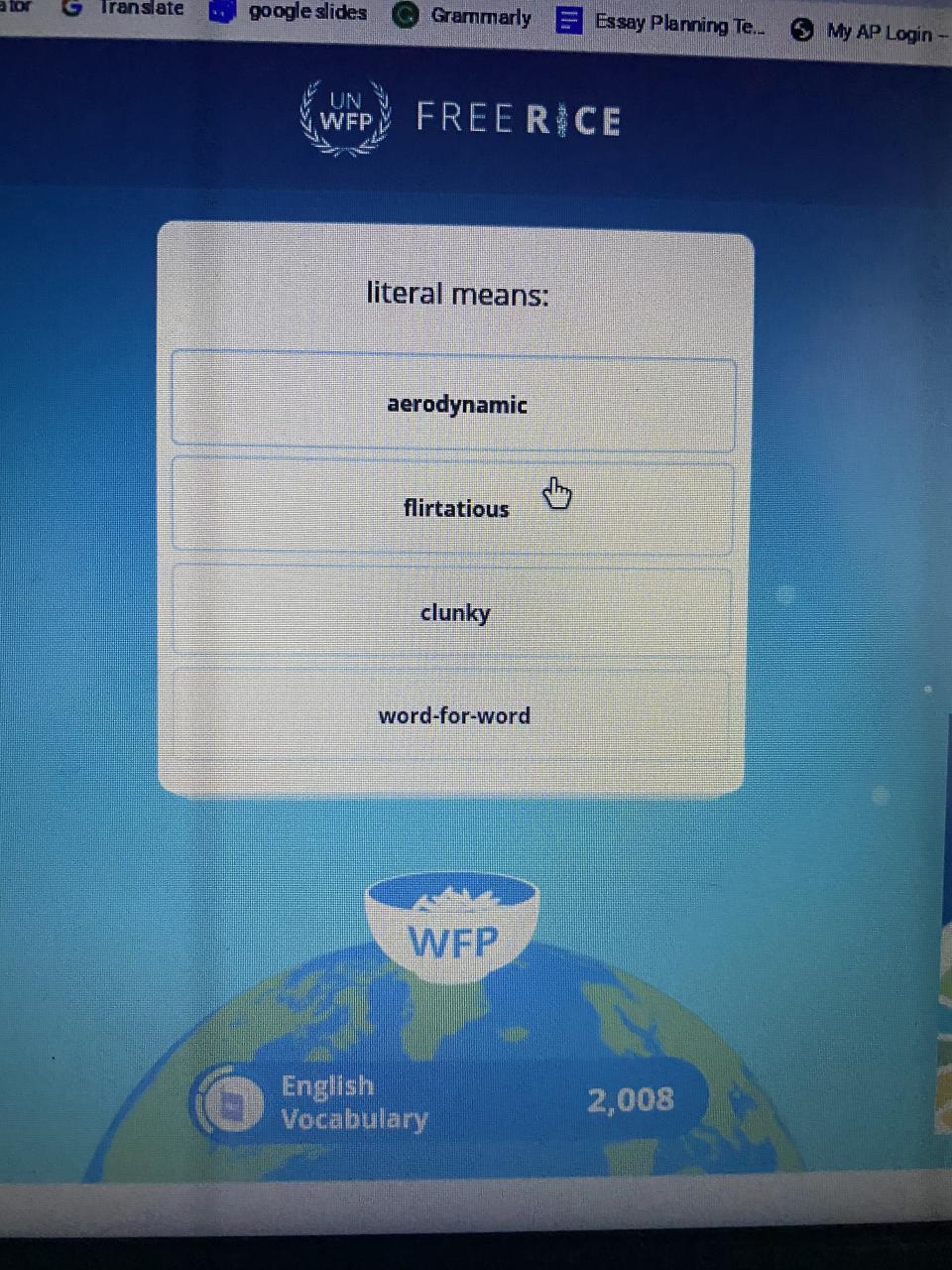Answer with 'word-for-word'
952x1270 pixels.
point(453,715)
